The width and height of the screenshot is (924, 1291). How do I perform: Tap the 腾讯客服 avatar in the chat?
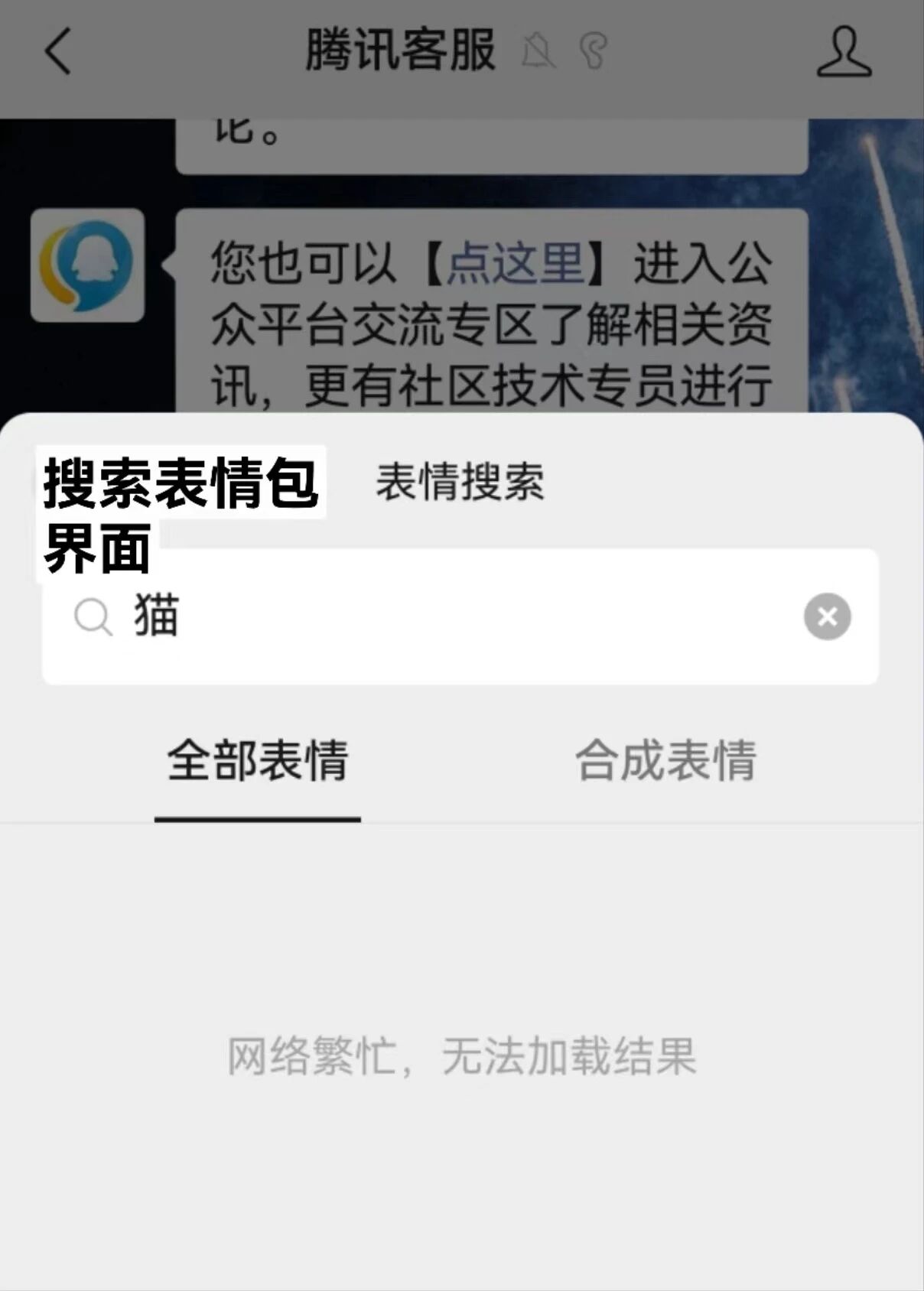click(x=87, y=265)
